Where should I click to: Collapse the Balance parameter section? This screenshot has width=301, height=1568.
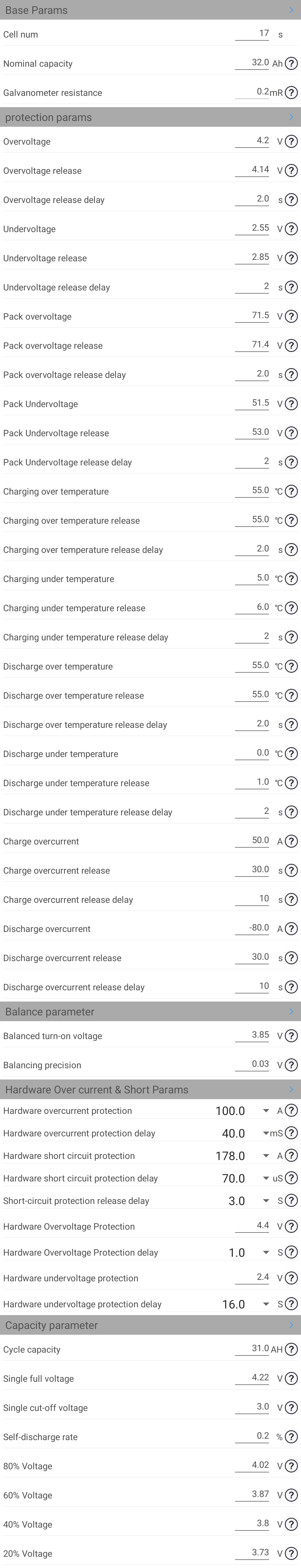pyautogui.click(x=291, y=1011)
